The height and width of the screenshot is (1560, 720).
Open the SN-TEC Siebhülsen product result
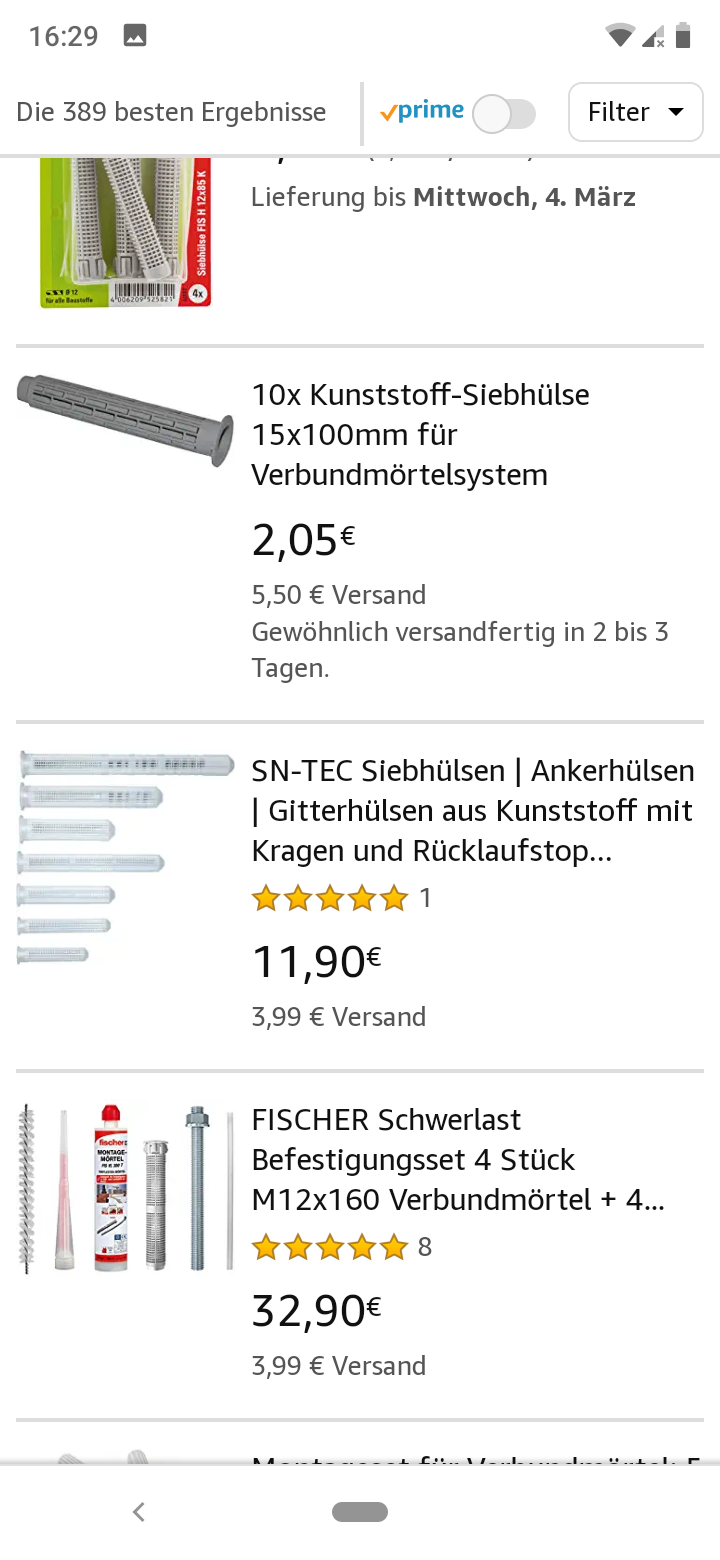[472, 811]
